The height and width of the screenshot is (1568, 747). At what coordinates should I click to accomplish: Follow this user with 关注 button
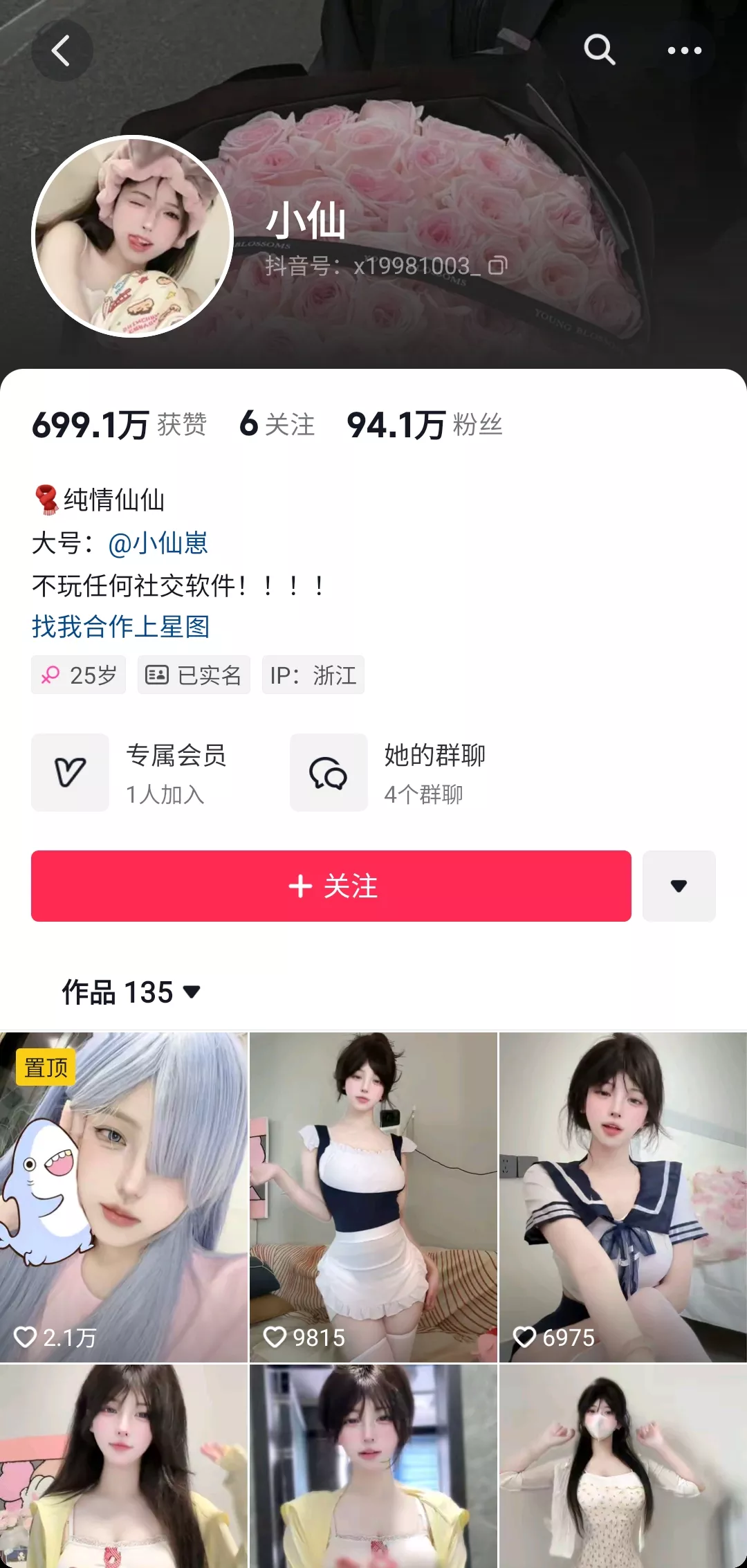(x=331, y=886)
